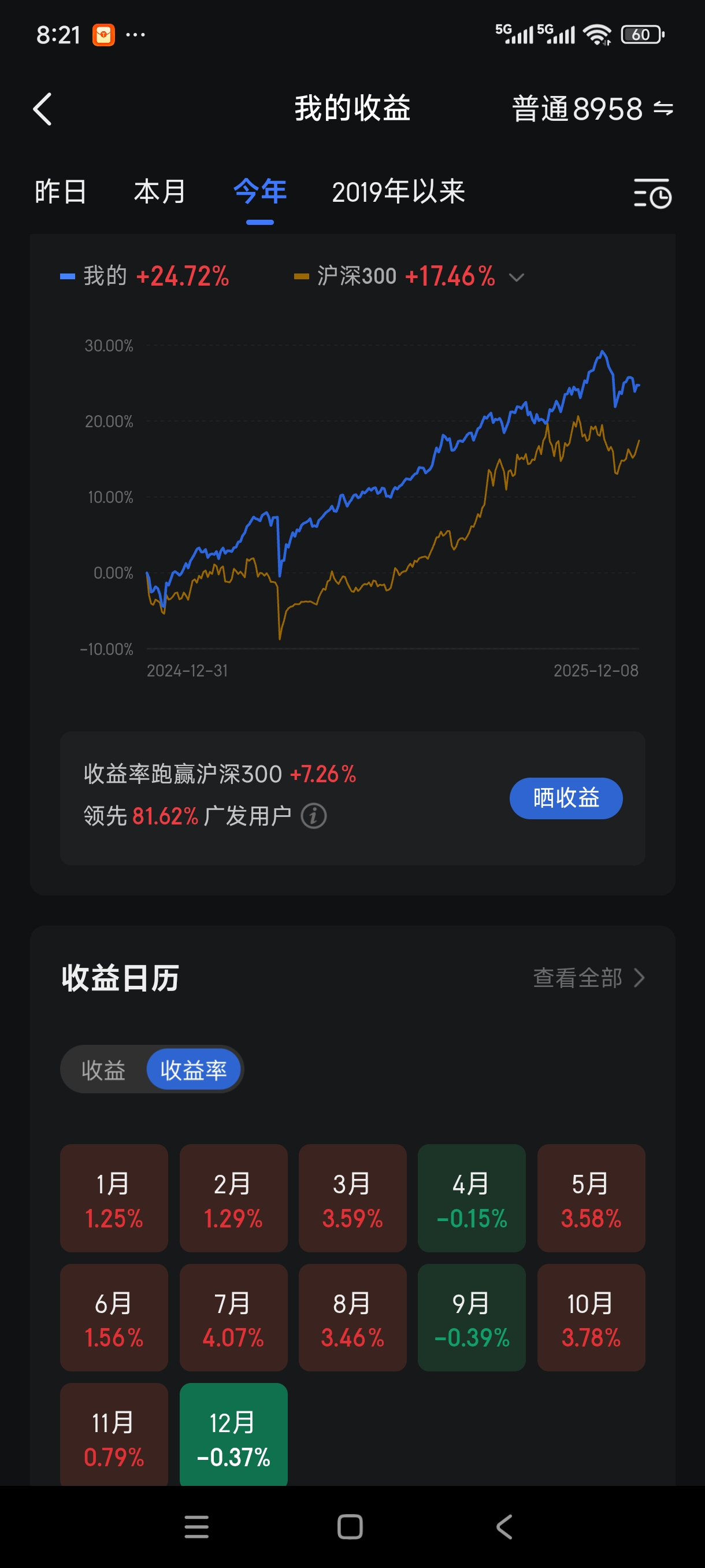This screenshot has height=1568, width=705.
Task: Tap the system home button
Action: (x=350, y=1526)
